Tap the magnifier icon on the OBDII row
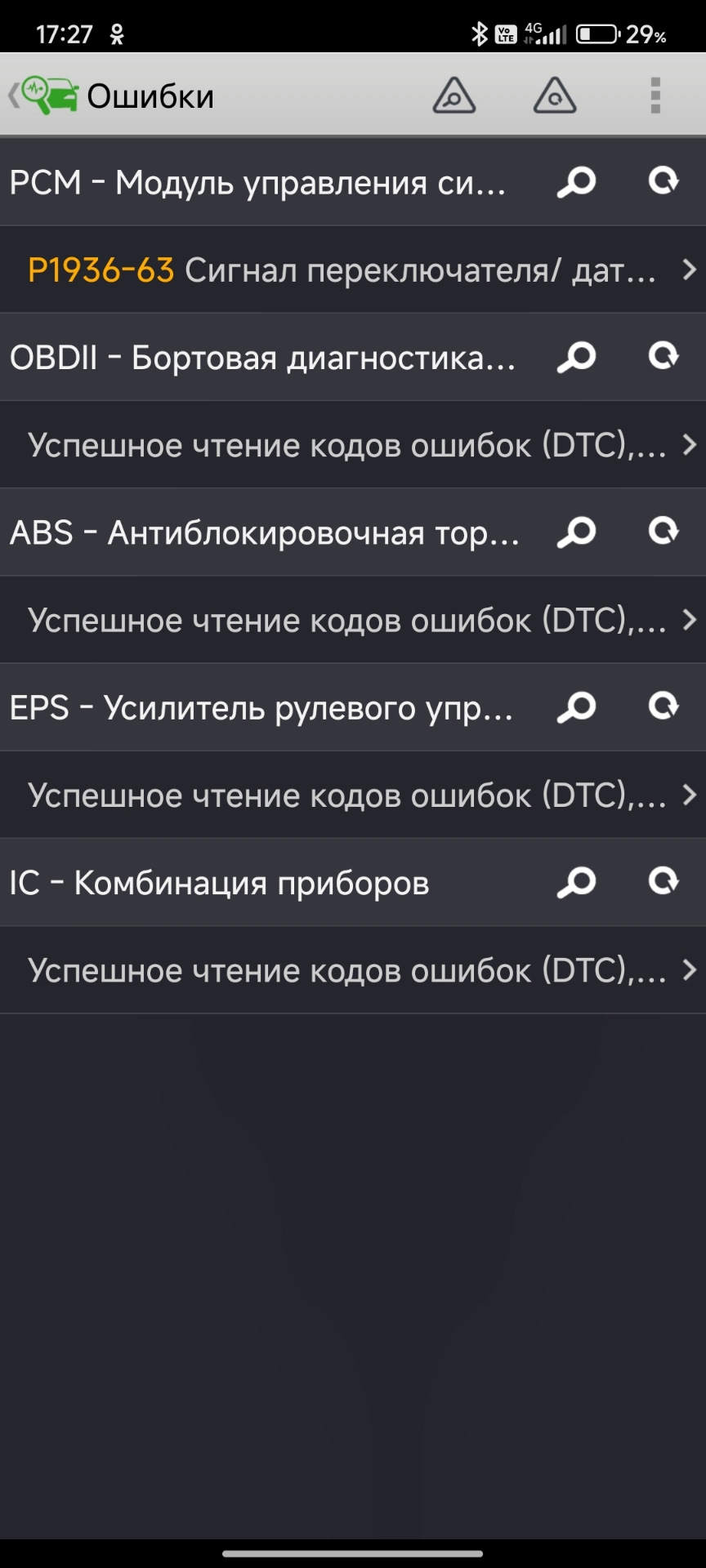This screenshot has height=1568, width=706. (577, 357)
